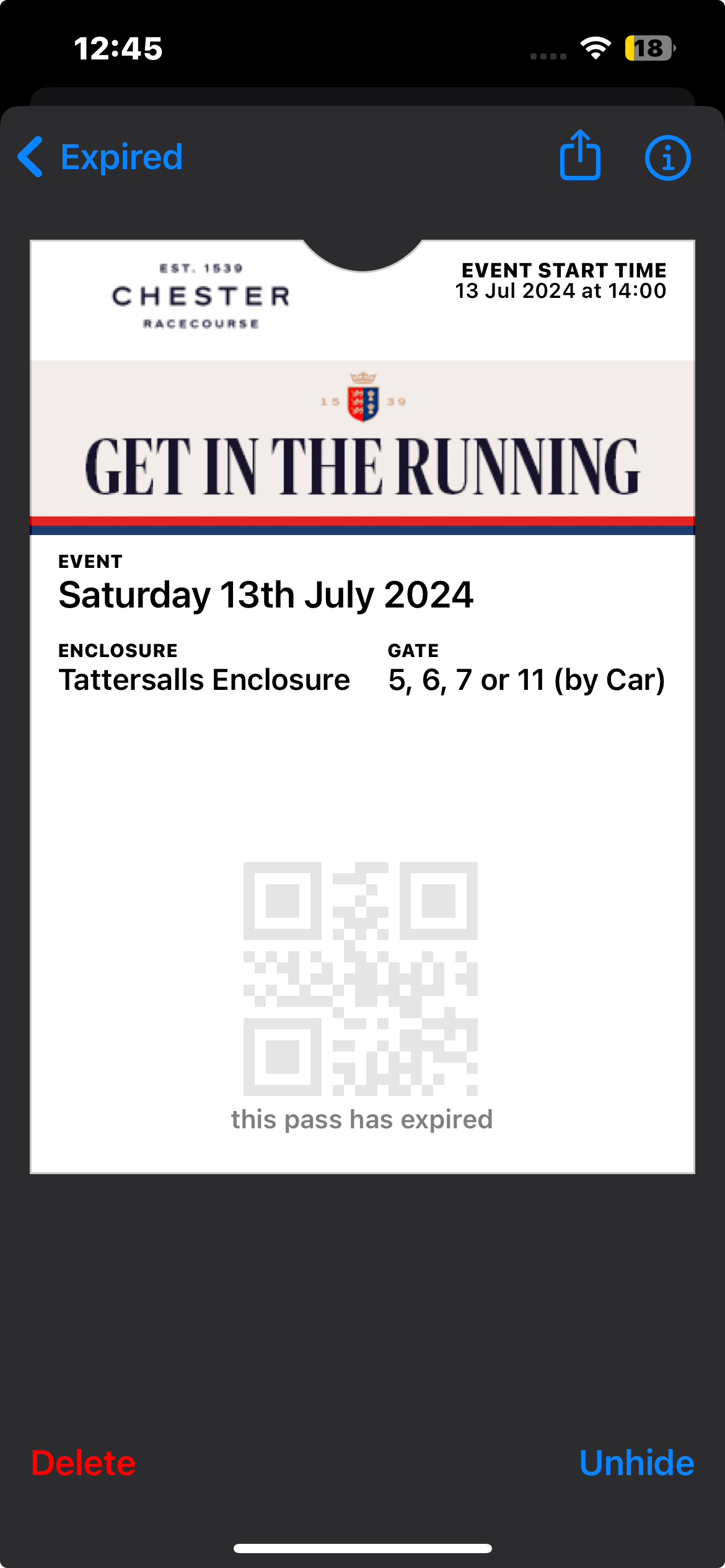Delete this expired pass

83,1463
